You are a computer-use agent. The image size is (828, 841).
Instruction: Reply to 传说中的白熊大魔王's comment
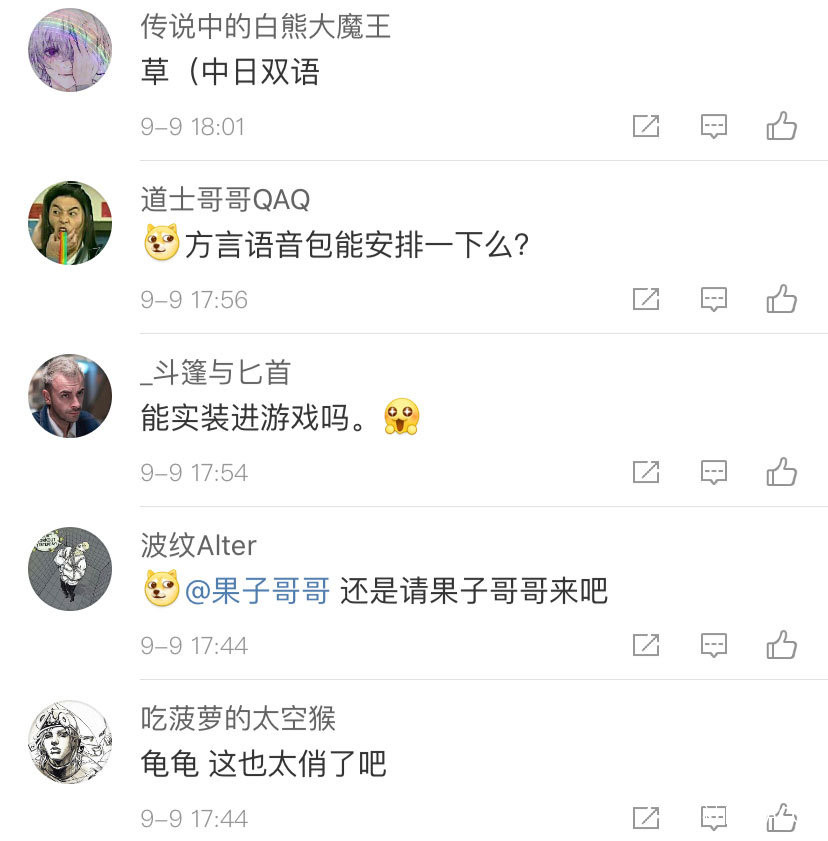713,126
